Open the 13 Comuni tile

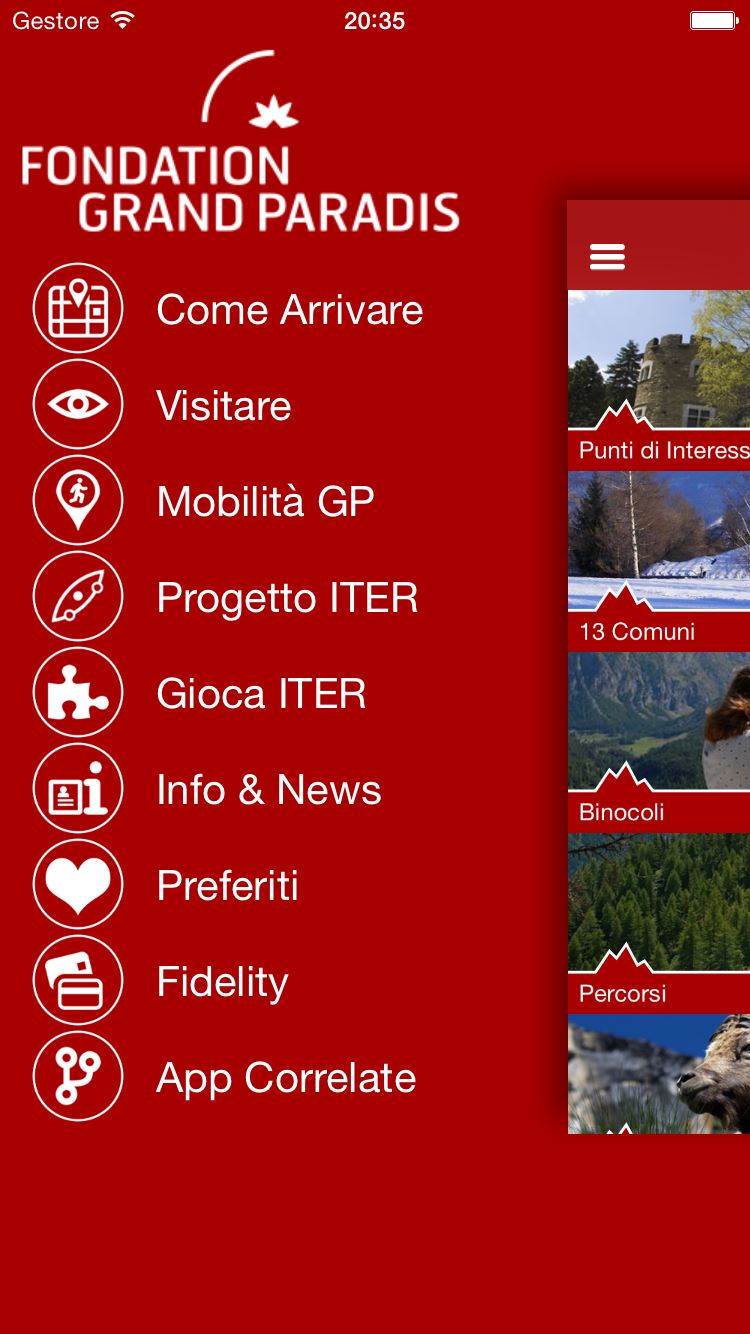[659, 561]
